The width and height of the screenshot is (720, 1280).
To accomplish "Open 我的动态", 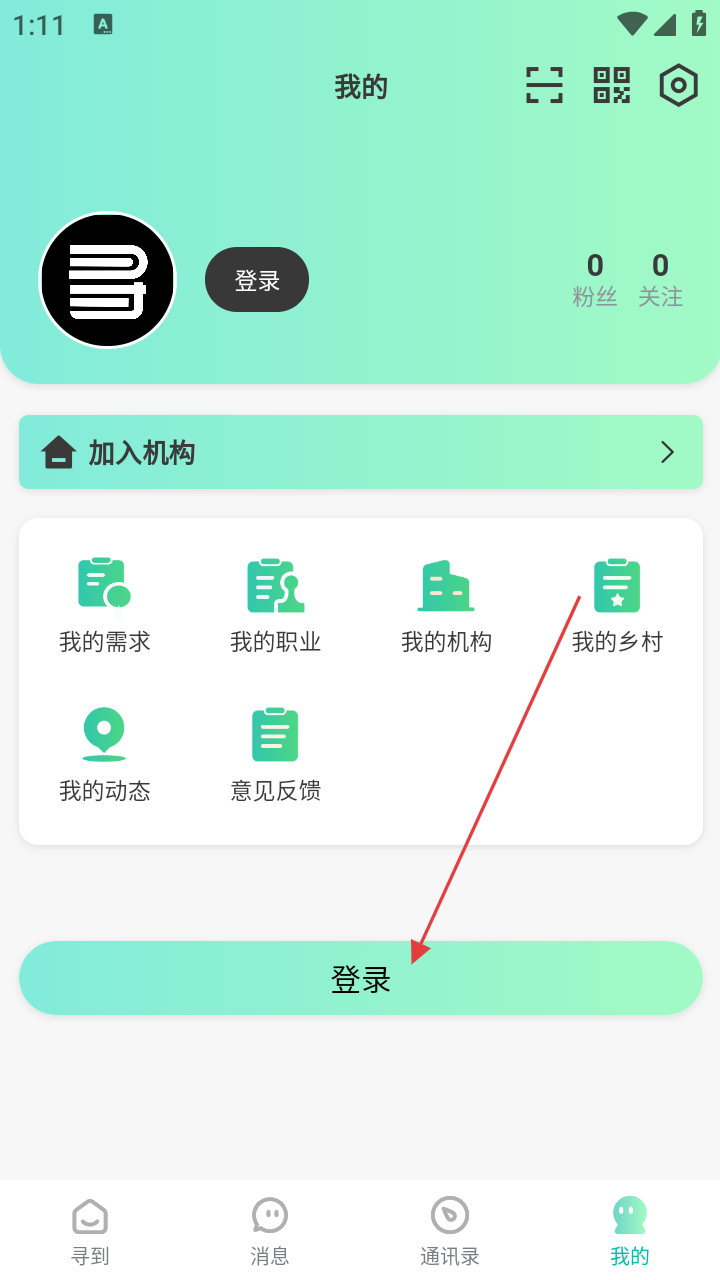I will (x=105, y=755).
